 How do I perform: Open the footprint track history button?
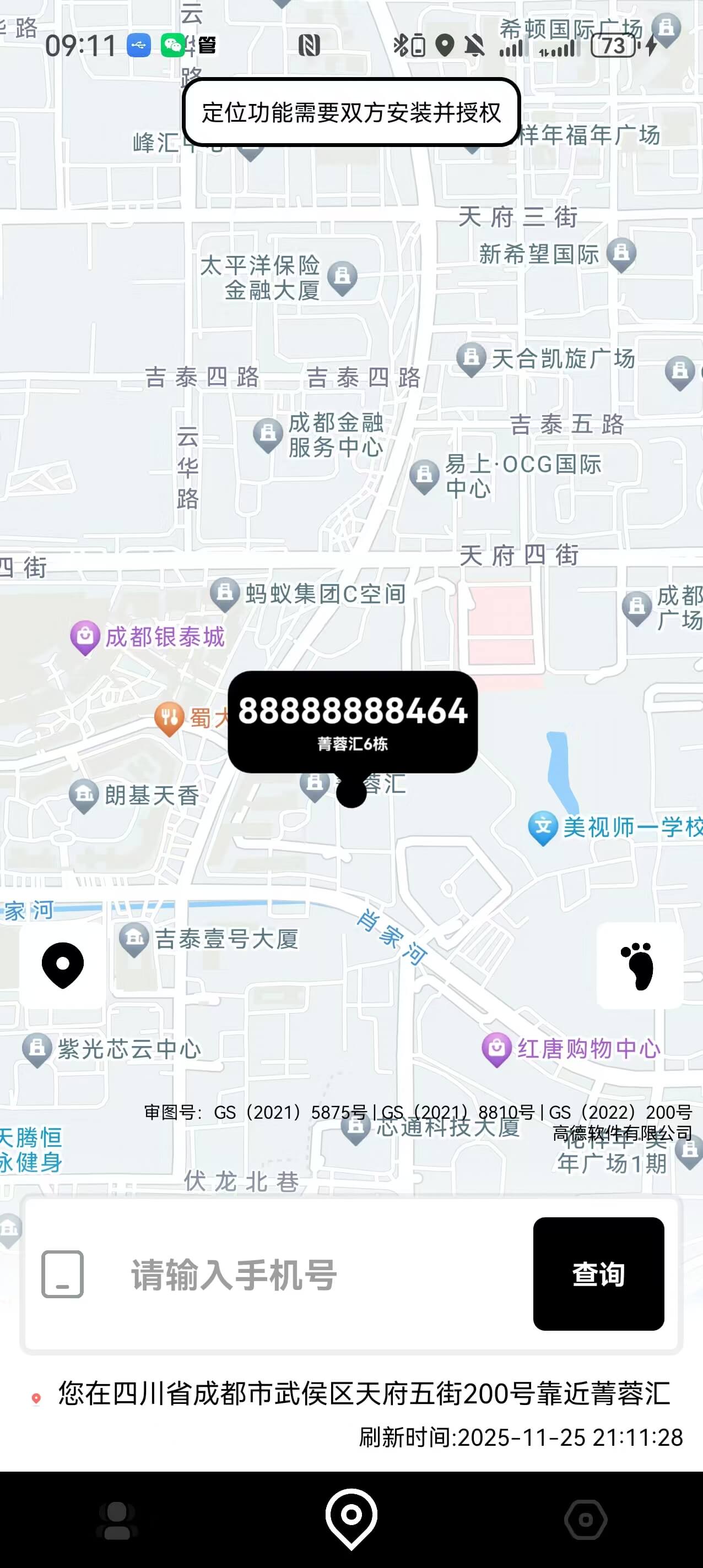point(639,965)
